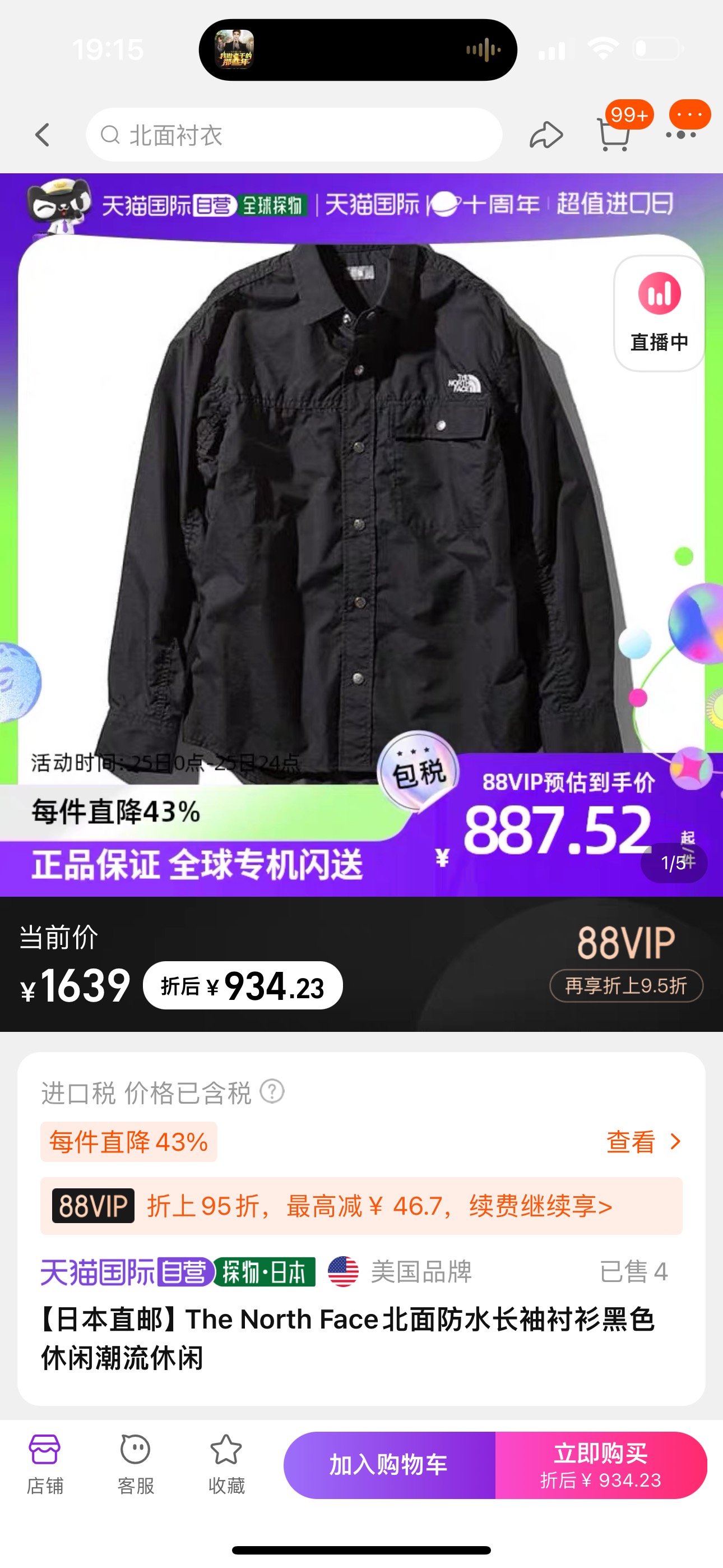This screenshot has width=723, height=1568.
Task: Open import tax help question mark
Action: (x=272, y=1091)
